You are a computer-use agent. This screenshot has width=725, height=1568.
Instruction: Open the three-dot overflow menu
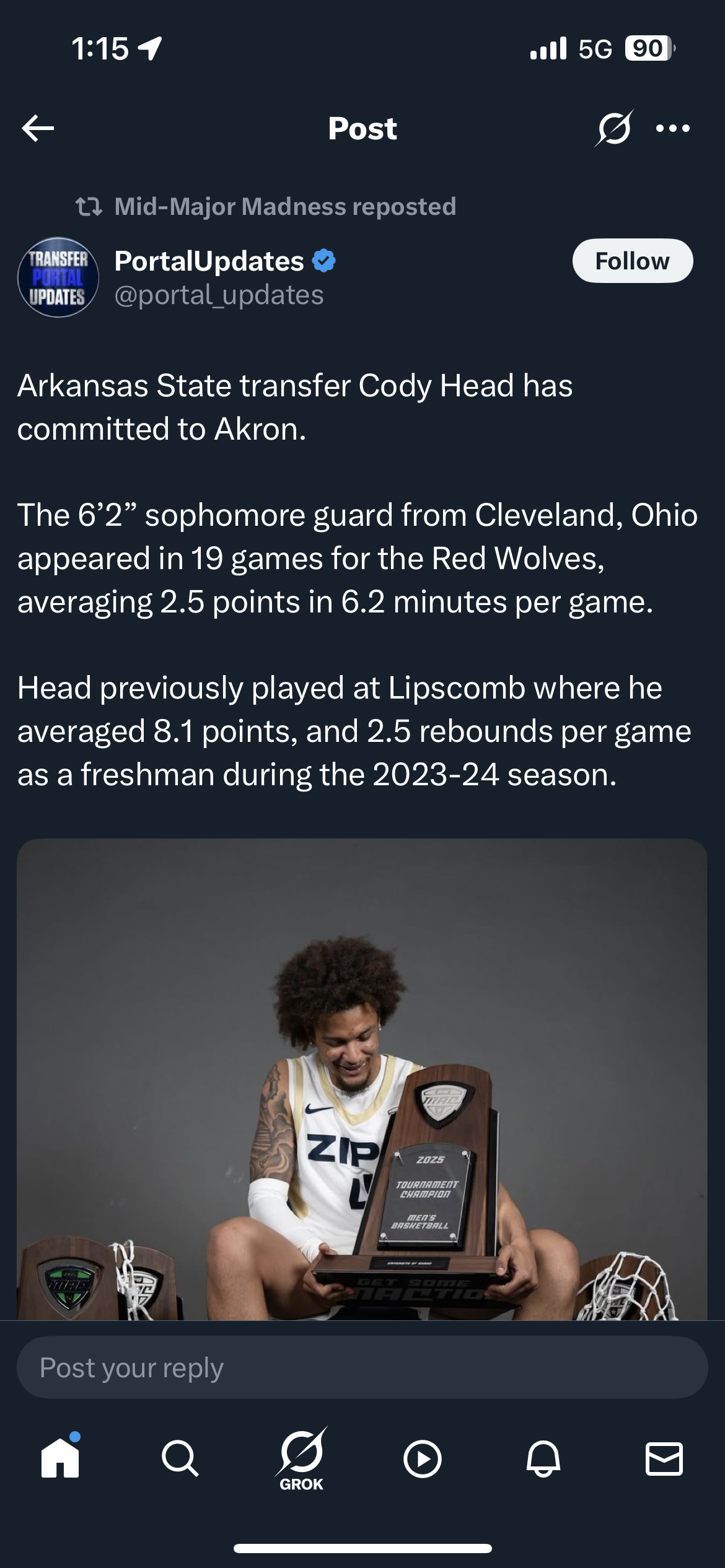point(673,128)
